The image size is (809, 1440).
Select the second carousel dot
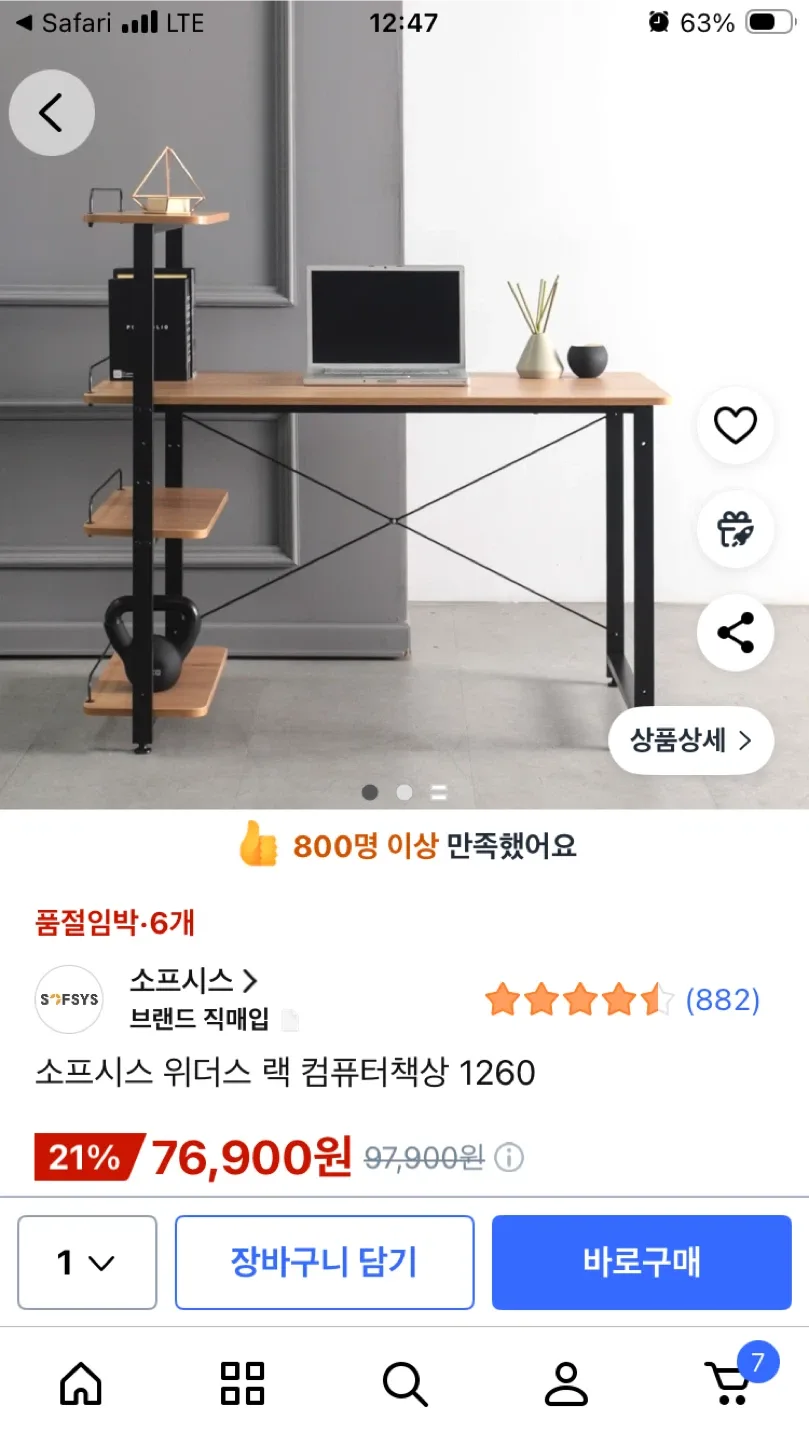404,791
